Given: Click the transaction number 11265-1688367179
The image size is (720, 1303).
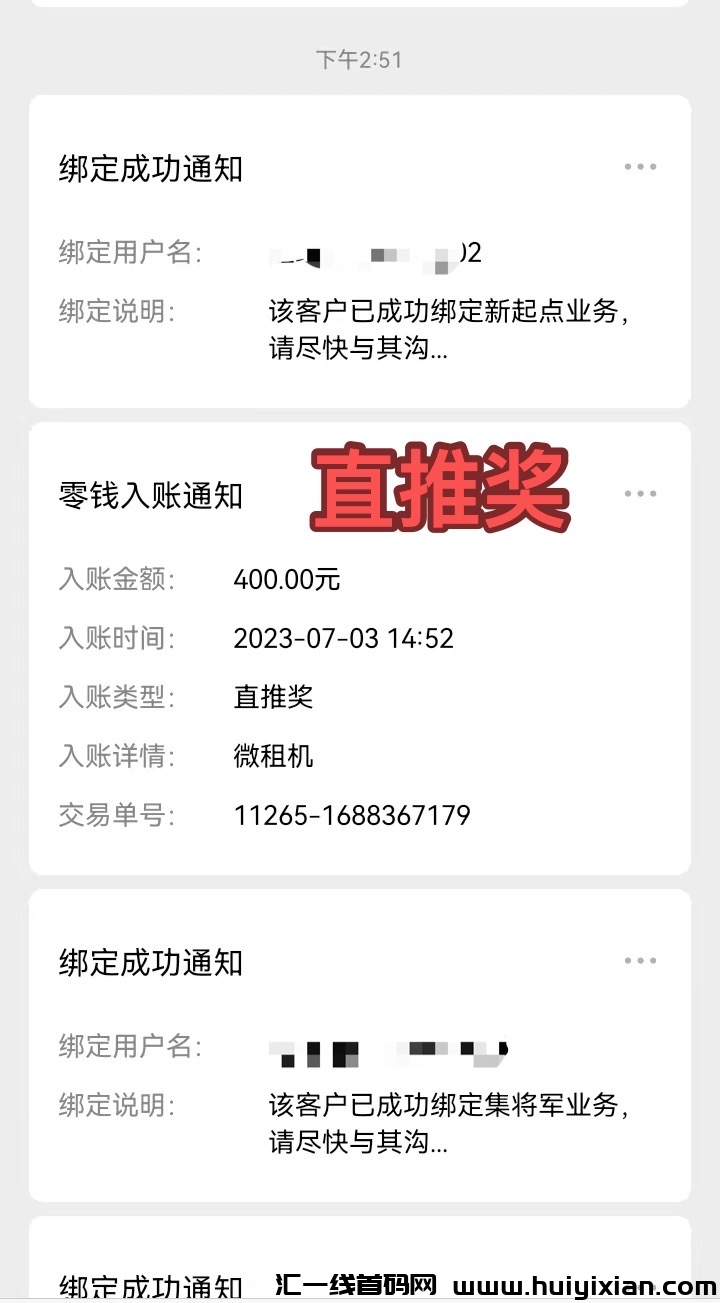Looking at the screenshot, I should 351,815.
